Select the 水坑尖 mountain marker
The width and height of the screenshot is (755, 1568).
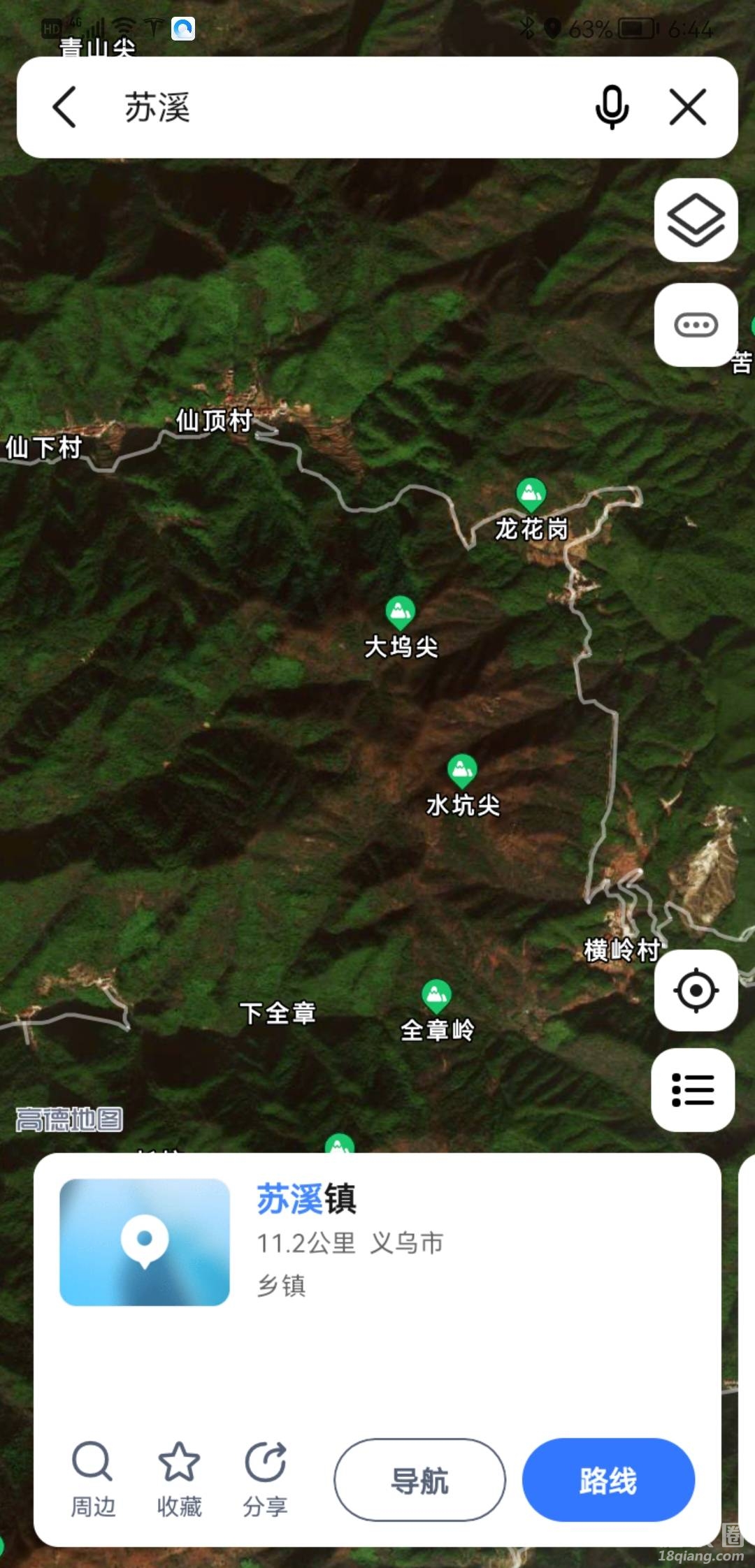pos(462,771)
